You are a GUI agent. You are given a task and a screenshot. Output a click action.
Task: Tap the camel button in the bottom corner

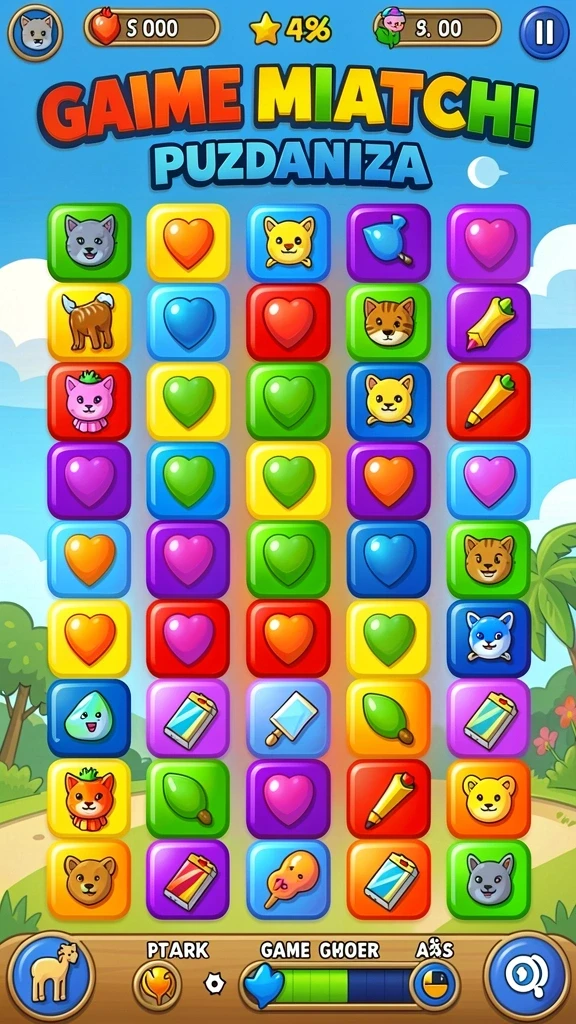click(51, 978)
